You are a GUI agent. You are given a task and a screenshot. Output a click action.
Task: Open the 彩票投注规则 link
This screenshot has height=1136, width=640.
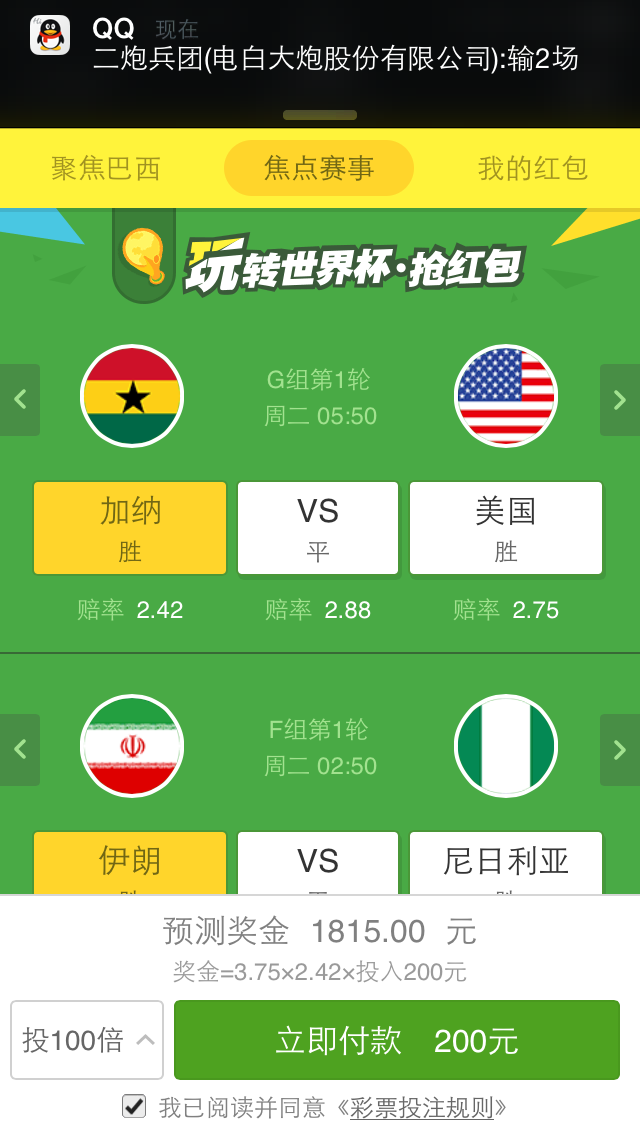(422, 1108)
